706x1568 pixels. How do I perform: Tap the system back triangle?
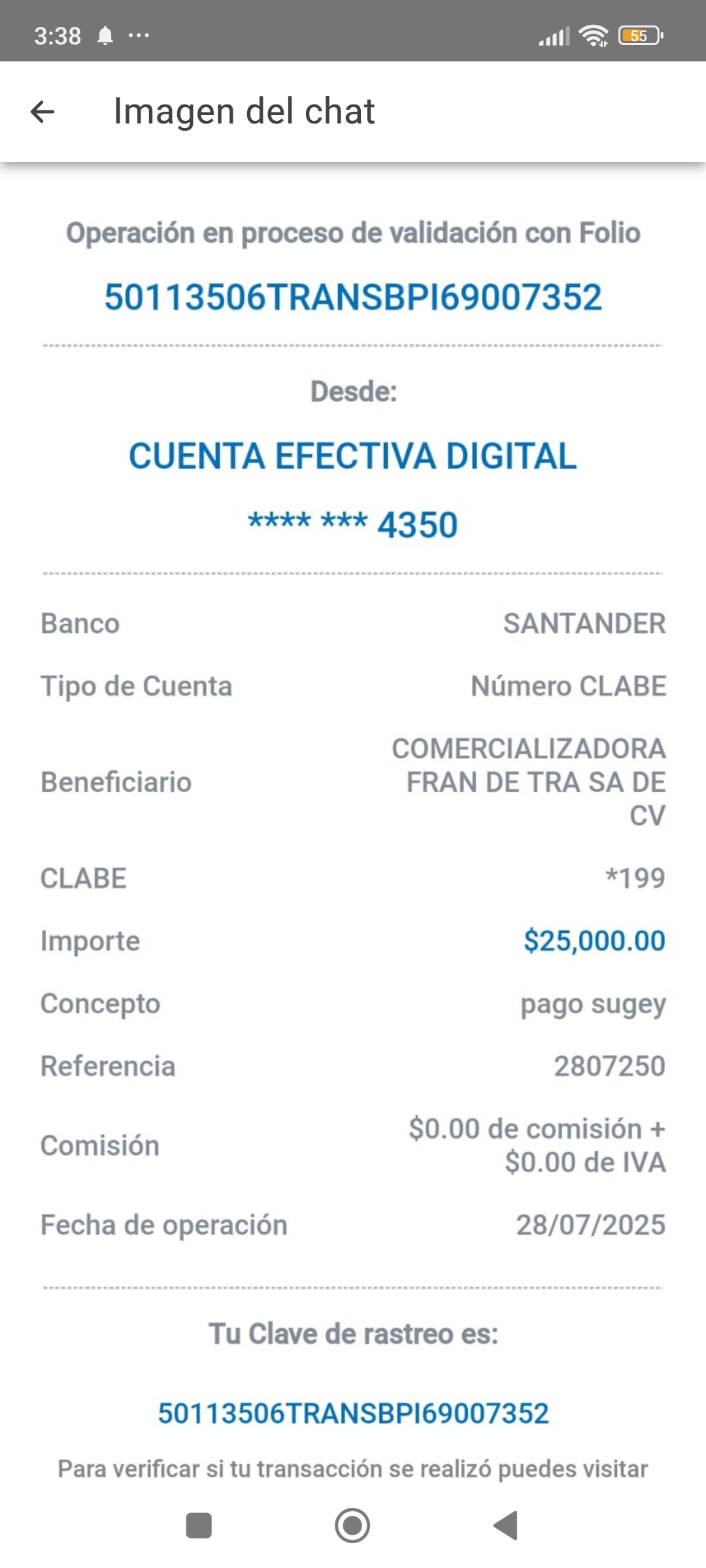pos(505,1526)
